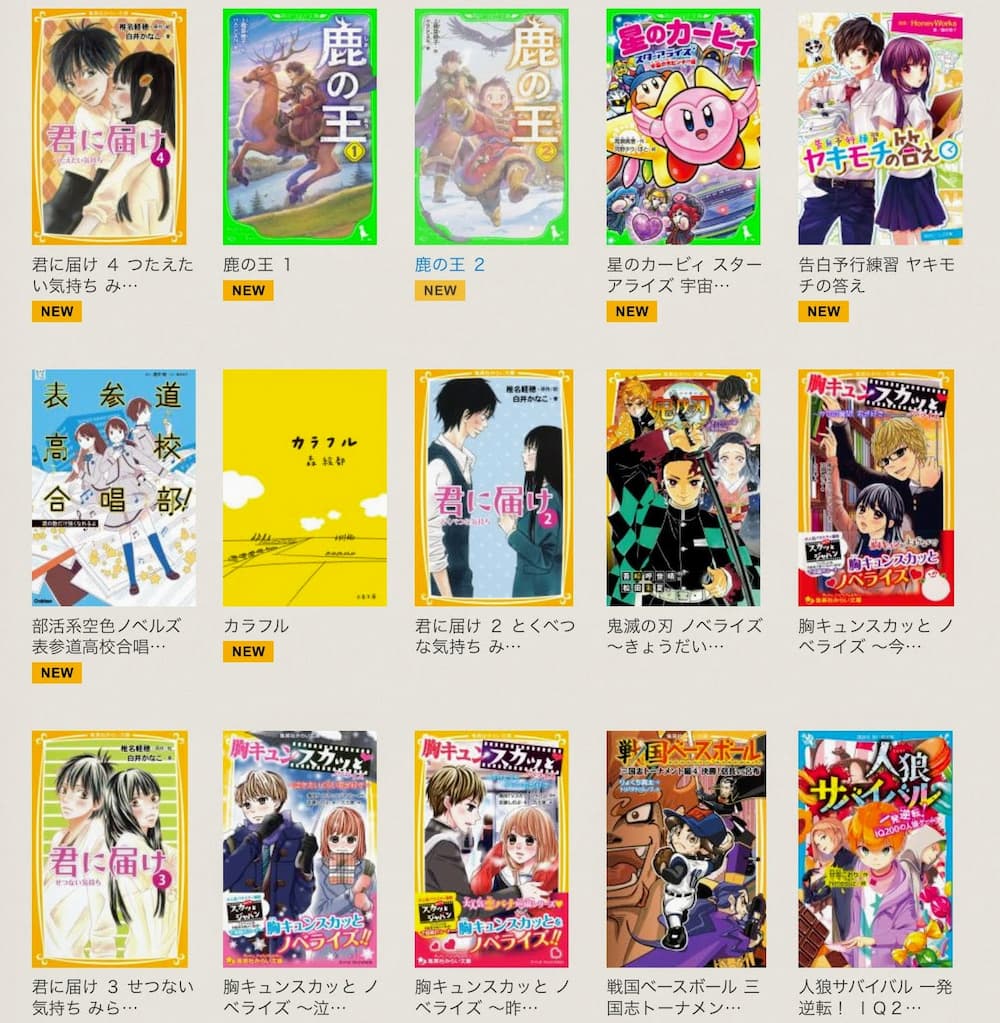The width and height of the screenshot is (1000, 1023).
Task: View 鬼滅の刃 ノベライズ book
Action: [x=683, y=488]
